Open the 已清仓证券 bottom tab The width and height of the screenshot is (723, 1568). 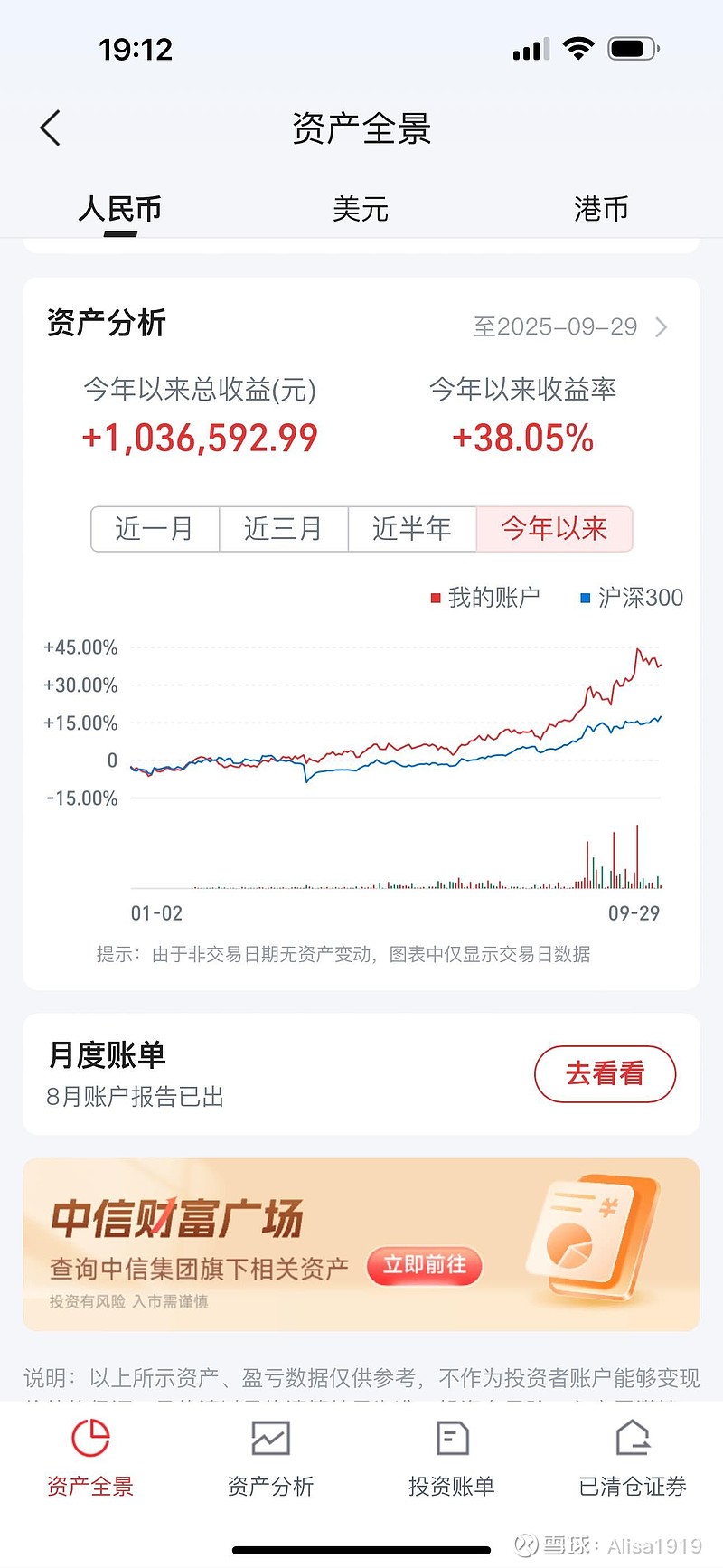click(633, 1458)
